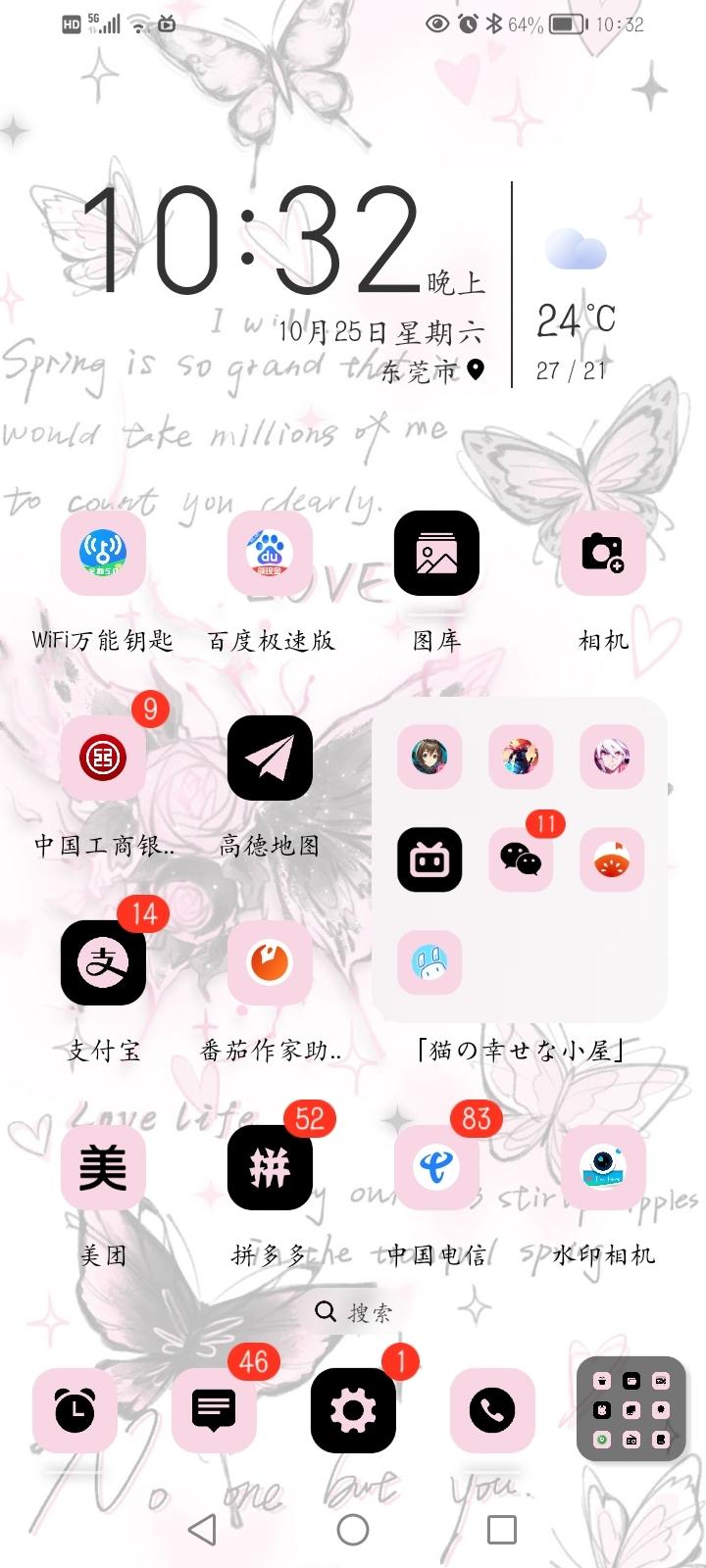Viewport: 706px width, 1568px height.
Task: Open 中国电信 app
Action: pyautogui.click(x=436, y=1167)
